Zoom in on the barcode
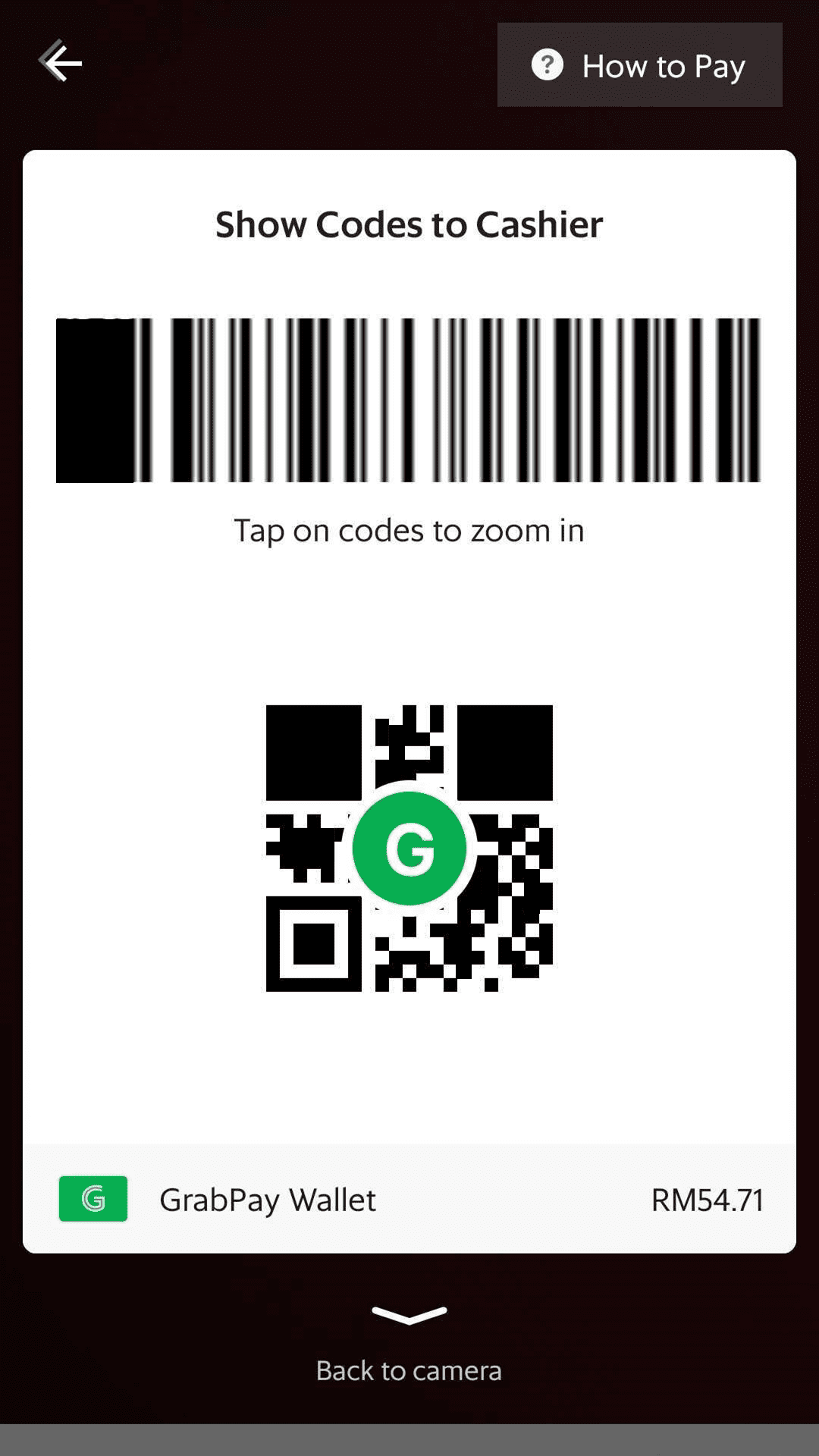Viewport: 819px width, 1456px height. pos(409,400)
